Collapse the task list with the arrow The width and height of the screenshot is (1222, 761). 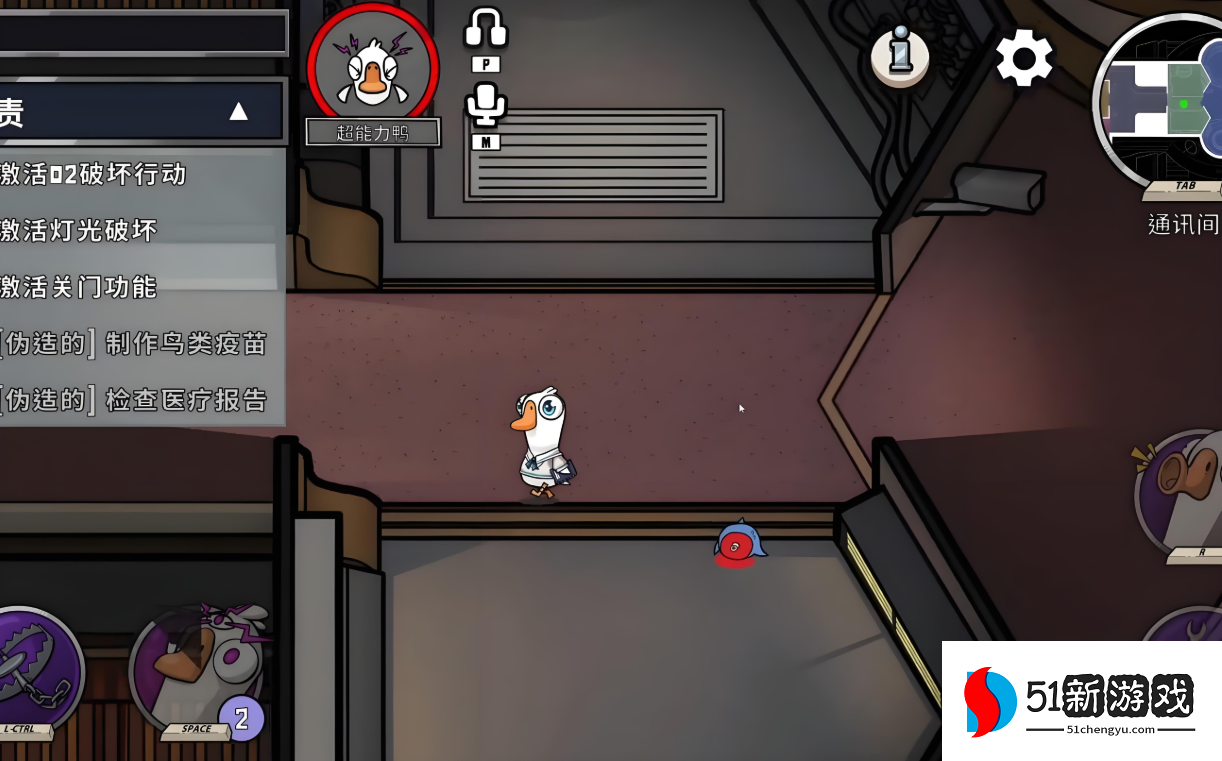click(238, 111)
